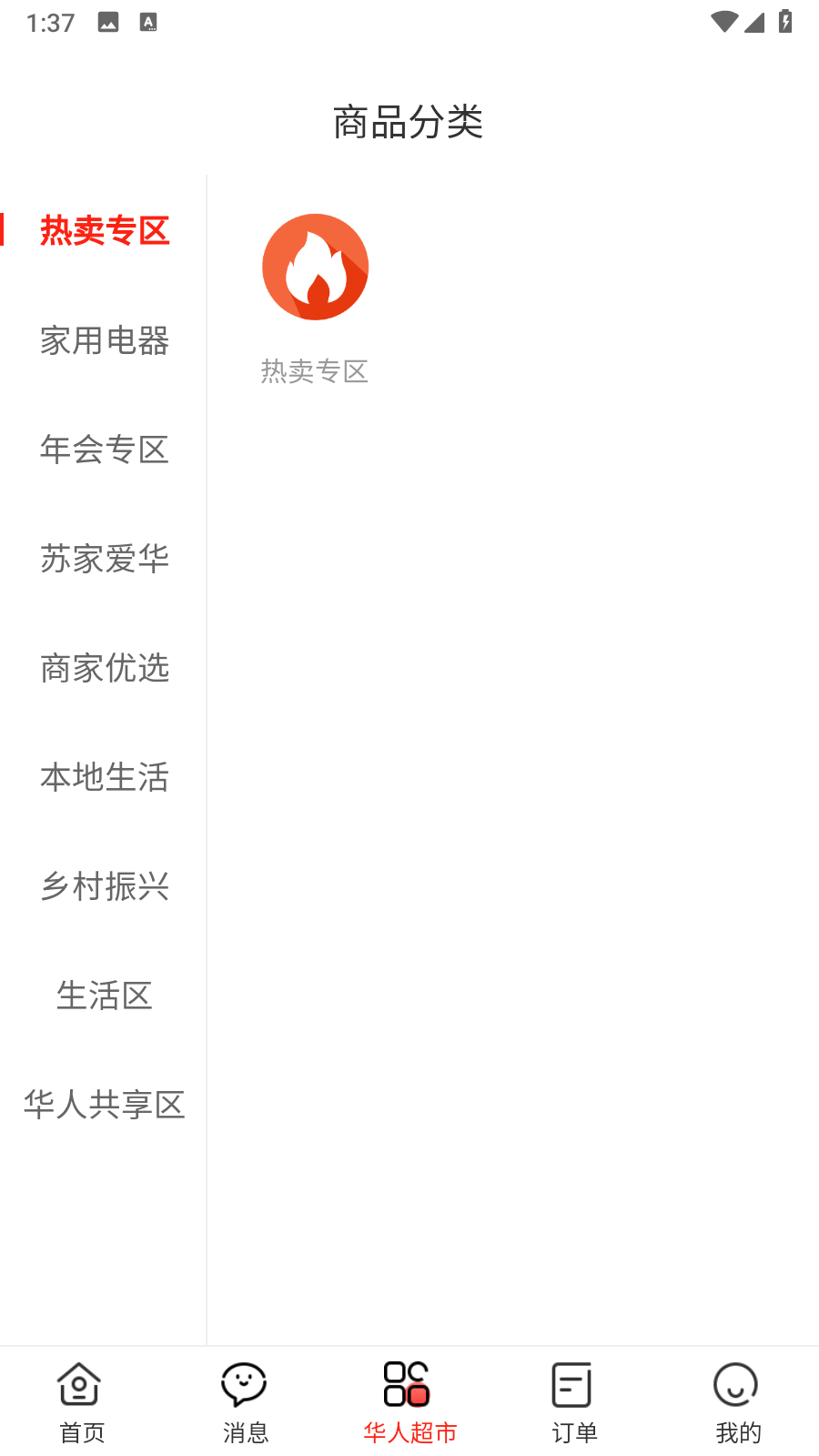Open the 年会专区 category

105,450
